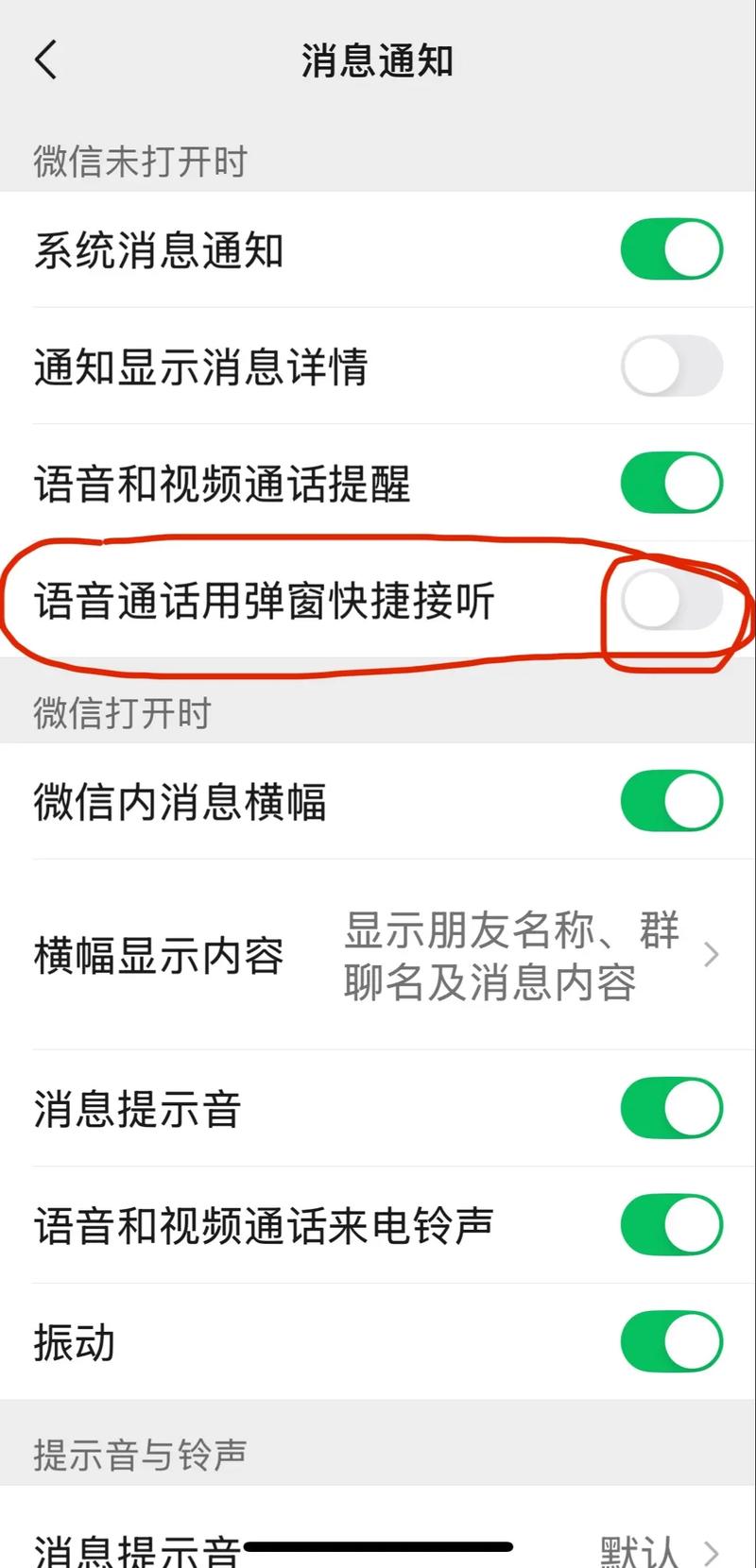This screenshot has width=756, height=1568.
Task: Toggle off 系统消息通知 switch
Action: 671,247
